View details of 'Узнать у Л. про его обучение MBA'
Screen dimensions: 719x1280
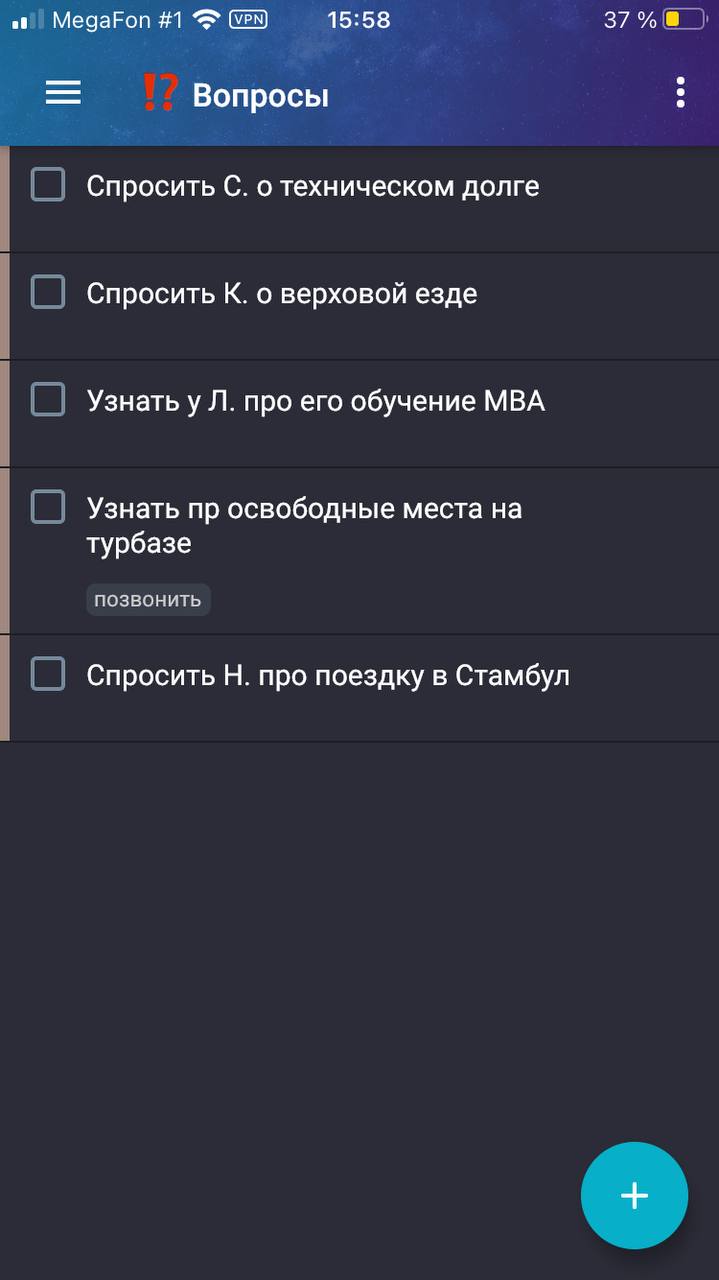coord(315,402)
